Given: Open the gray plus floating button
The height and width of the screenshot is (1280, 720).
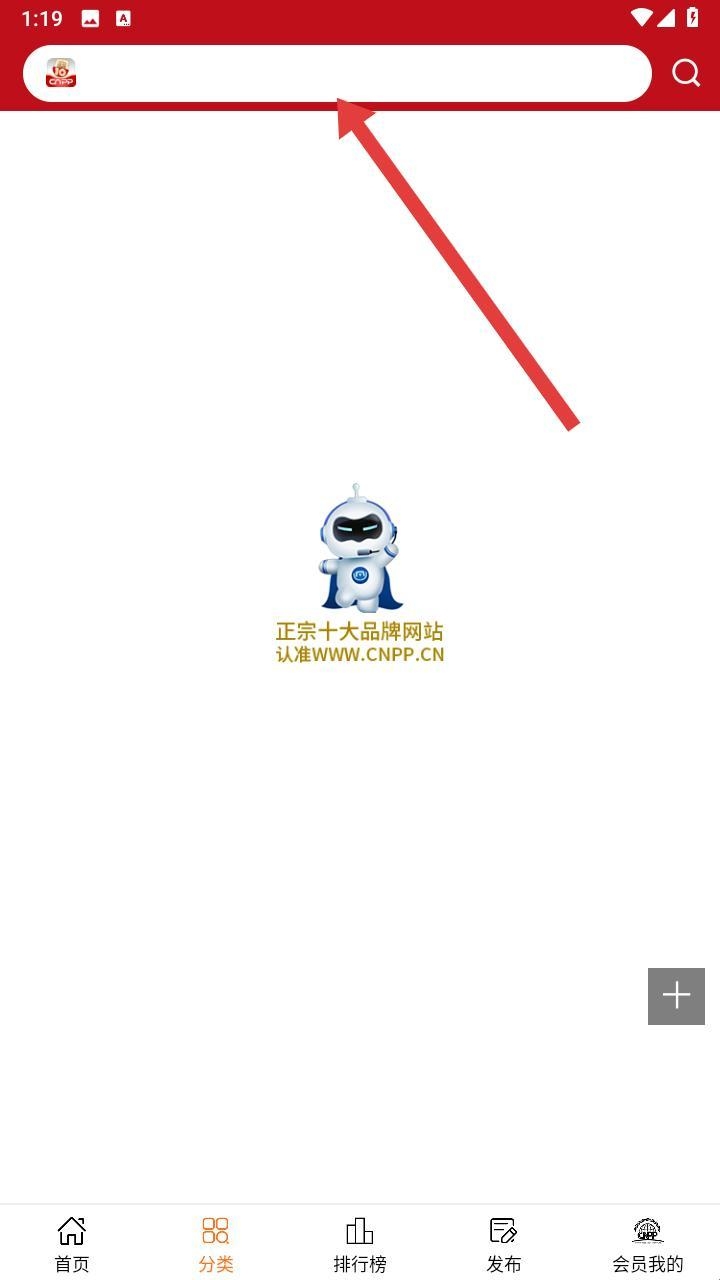Looking at the screenshot, I should click(x=676, y=996).
